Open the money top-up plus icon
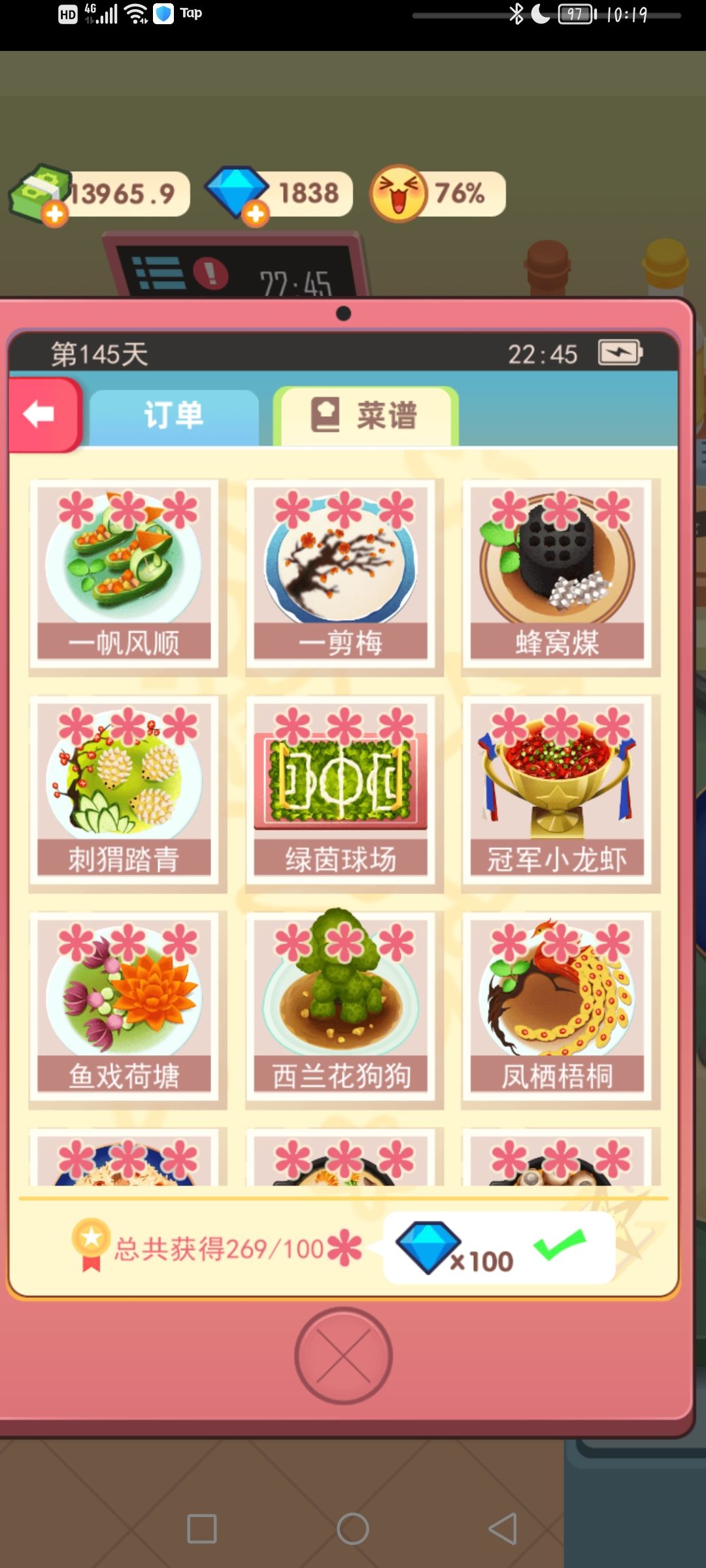 56,214
